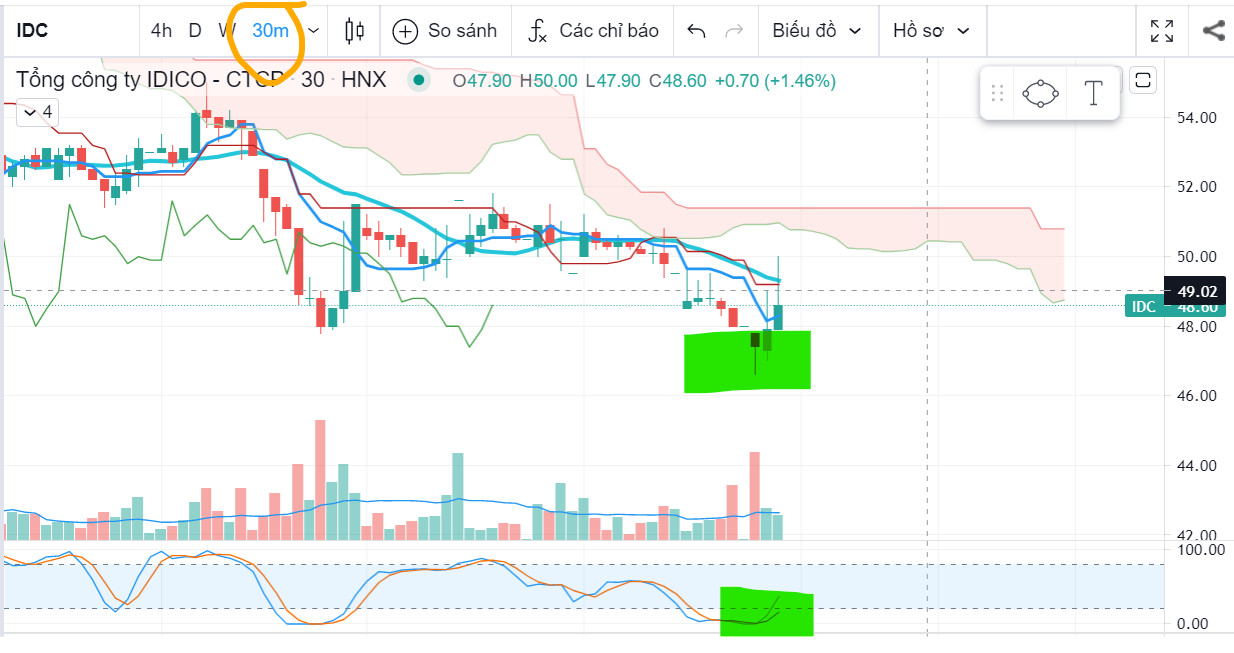Viewport: 1234px width, 653px height.
Task: Switch to the daily D timeframe
Action: pos(195,30)
